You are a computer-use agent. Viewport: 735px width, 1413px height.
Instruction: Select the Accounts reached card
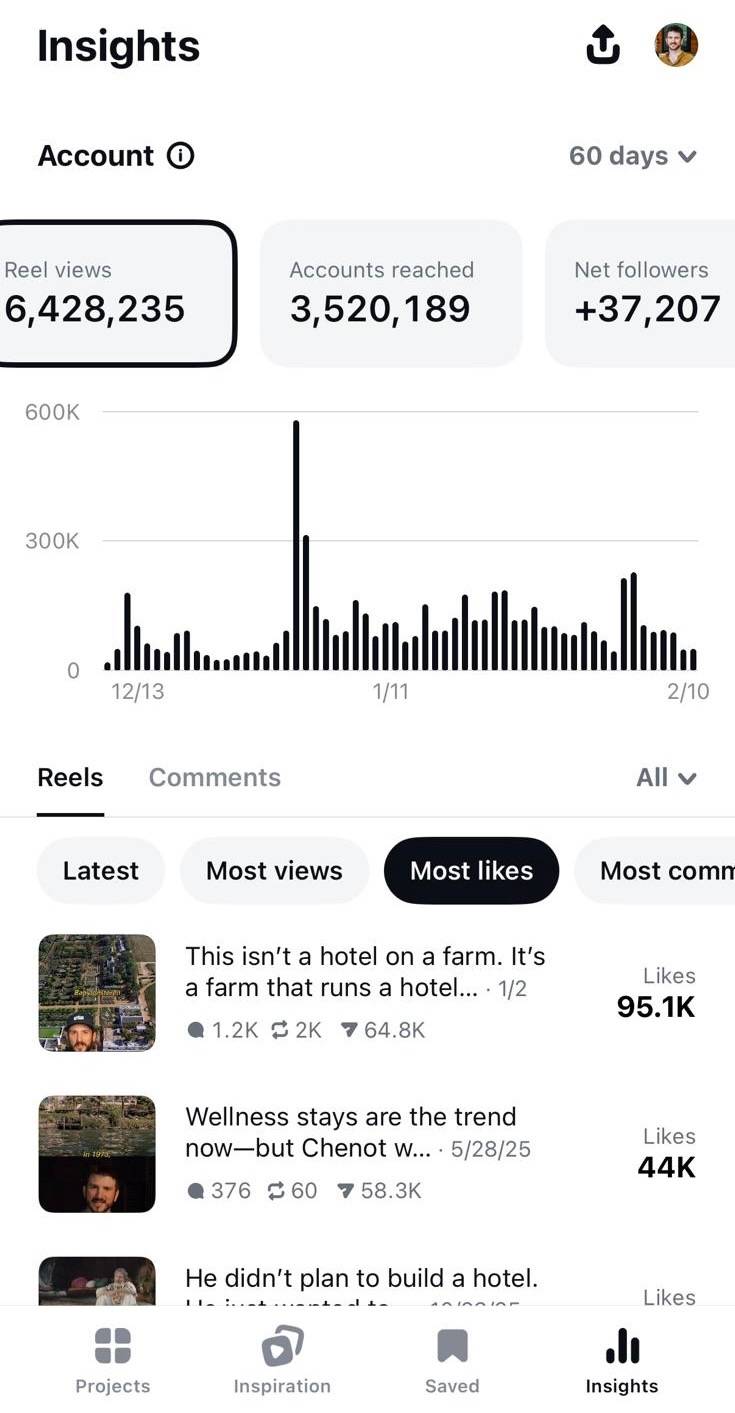(390, 293)
